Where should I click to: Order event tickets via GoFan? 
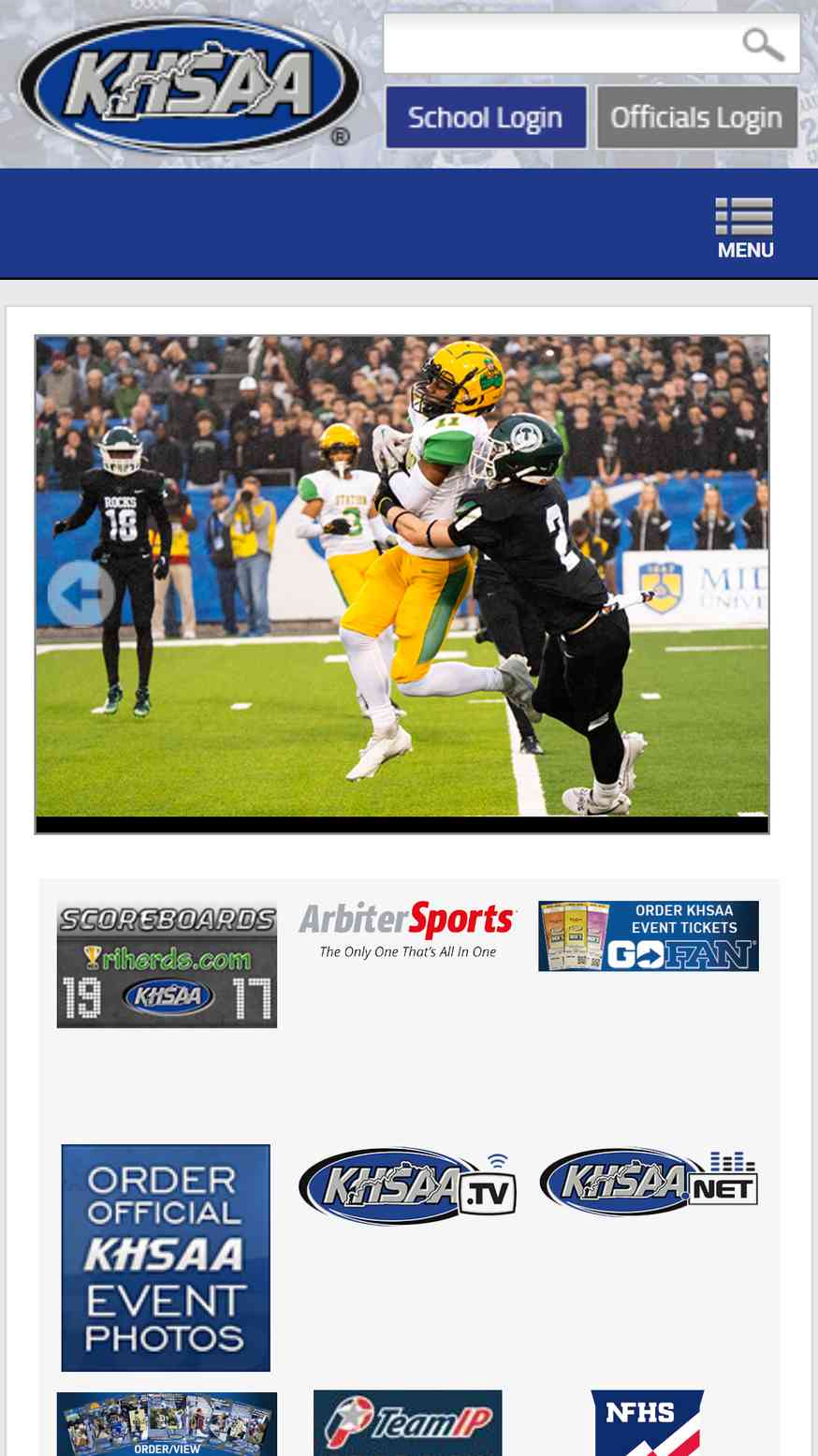(x=649, y=935)
